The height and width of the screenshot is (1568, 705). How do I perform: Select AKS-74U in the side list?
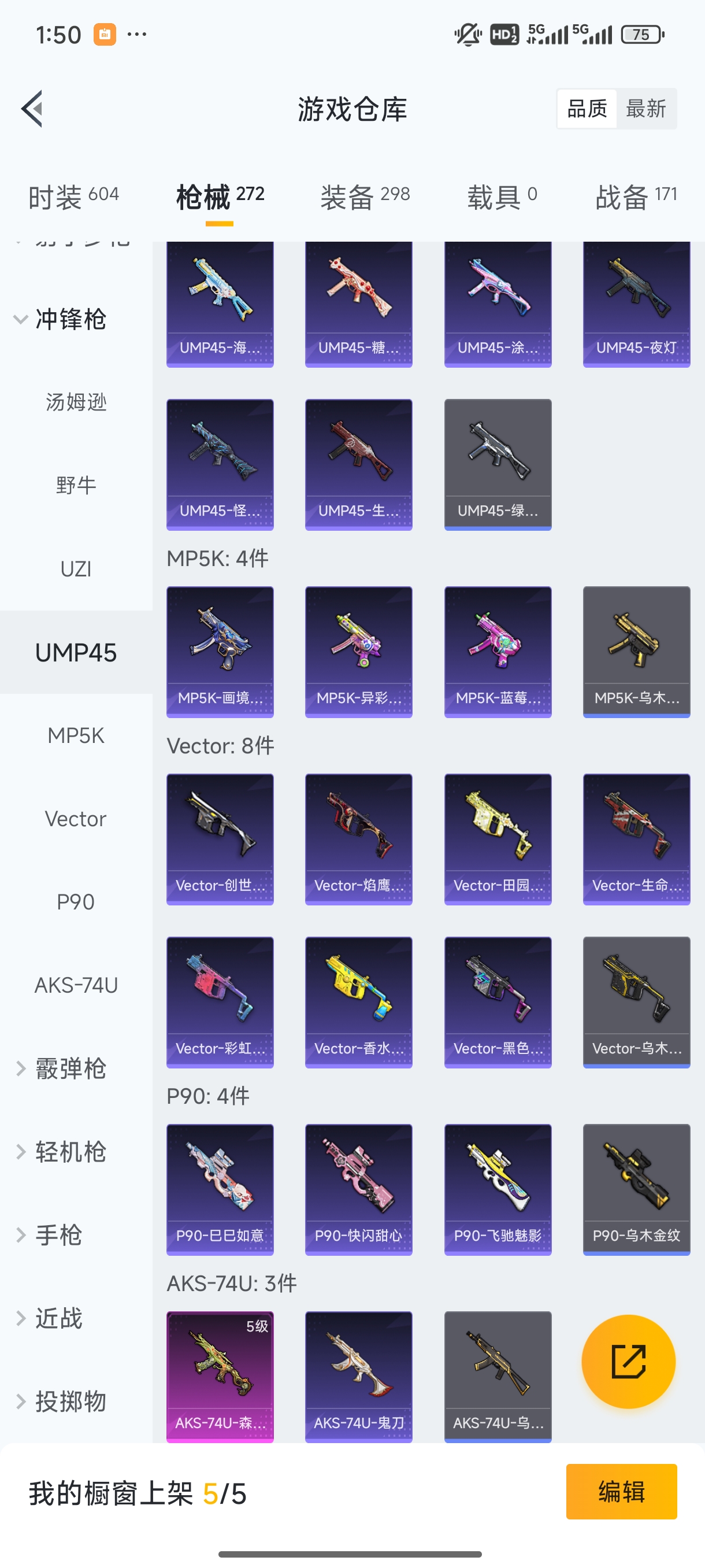(x=76, y=985)
